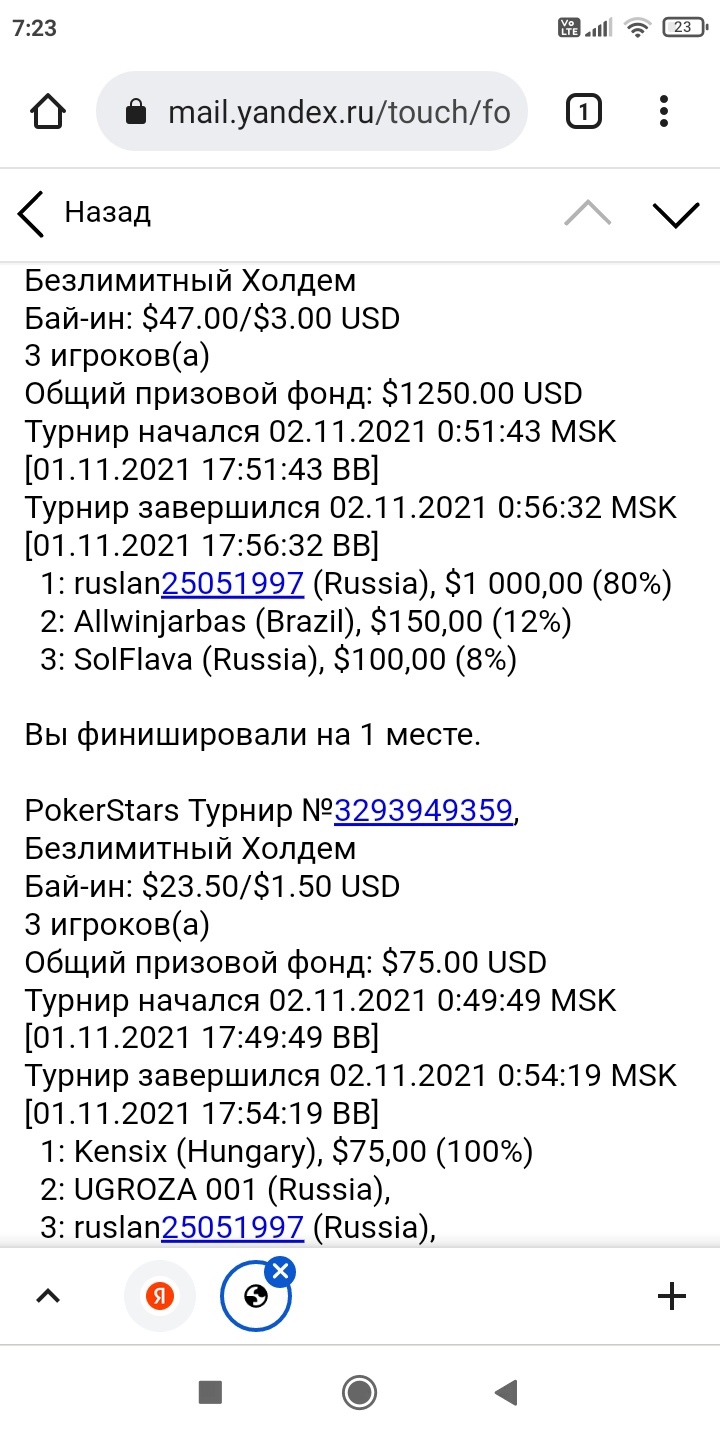This screenshot has width=720, height=1440.
Task: Open tournament link №3293949359
Action: 424,811
